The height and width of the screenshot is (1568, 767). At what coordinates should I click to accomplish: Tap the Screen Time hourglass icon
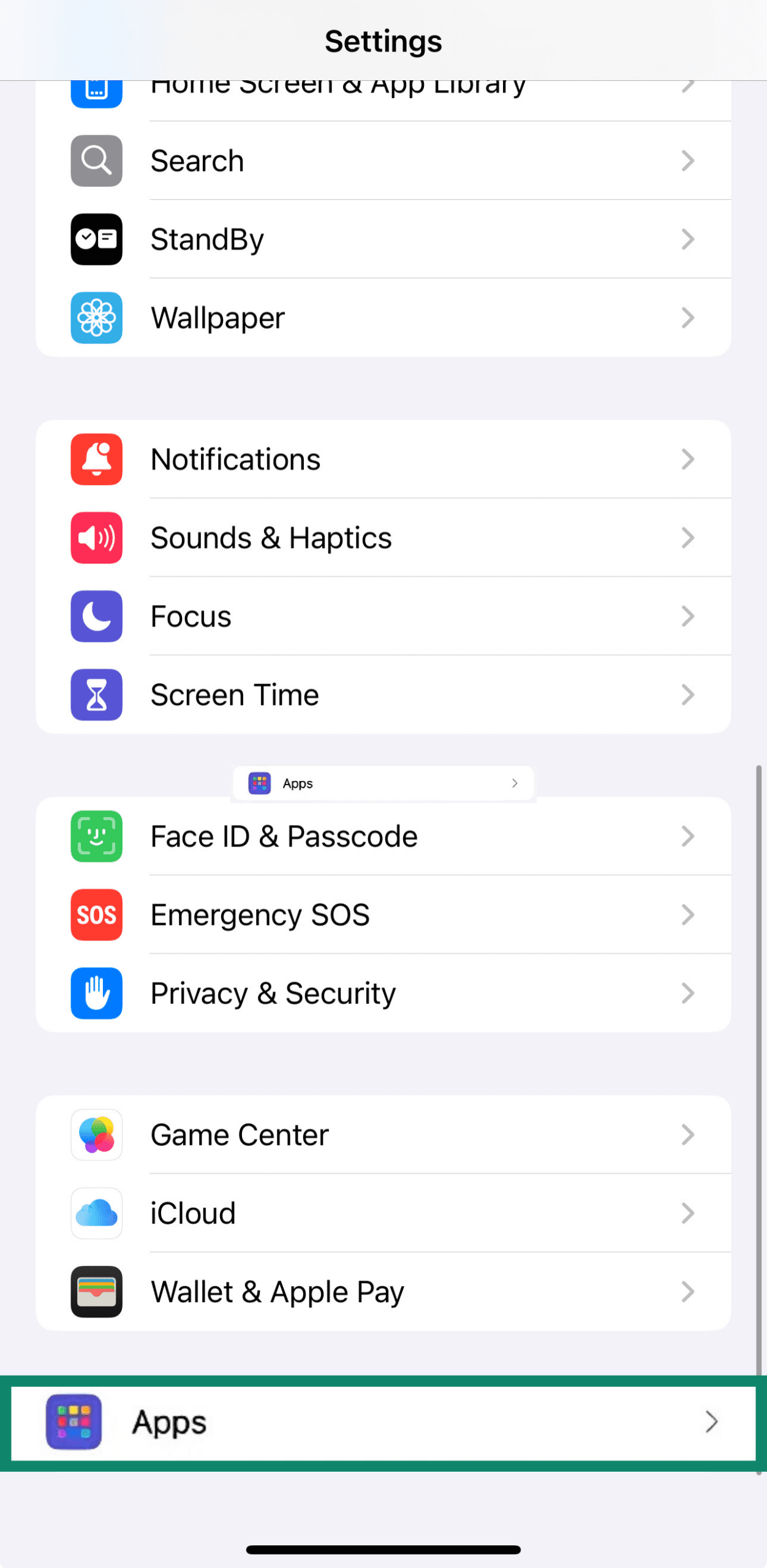point(96,695)
